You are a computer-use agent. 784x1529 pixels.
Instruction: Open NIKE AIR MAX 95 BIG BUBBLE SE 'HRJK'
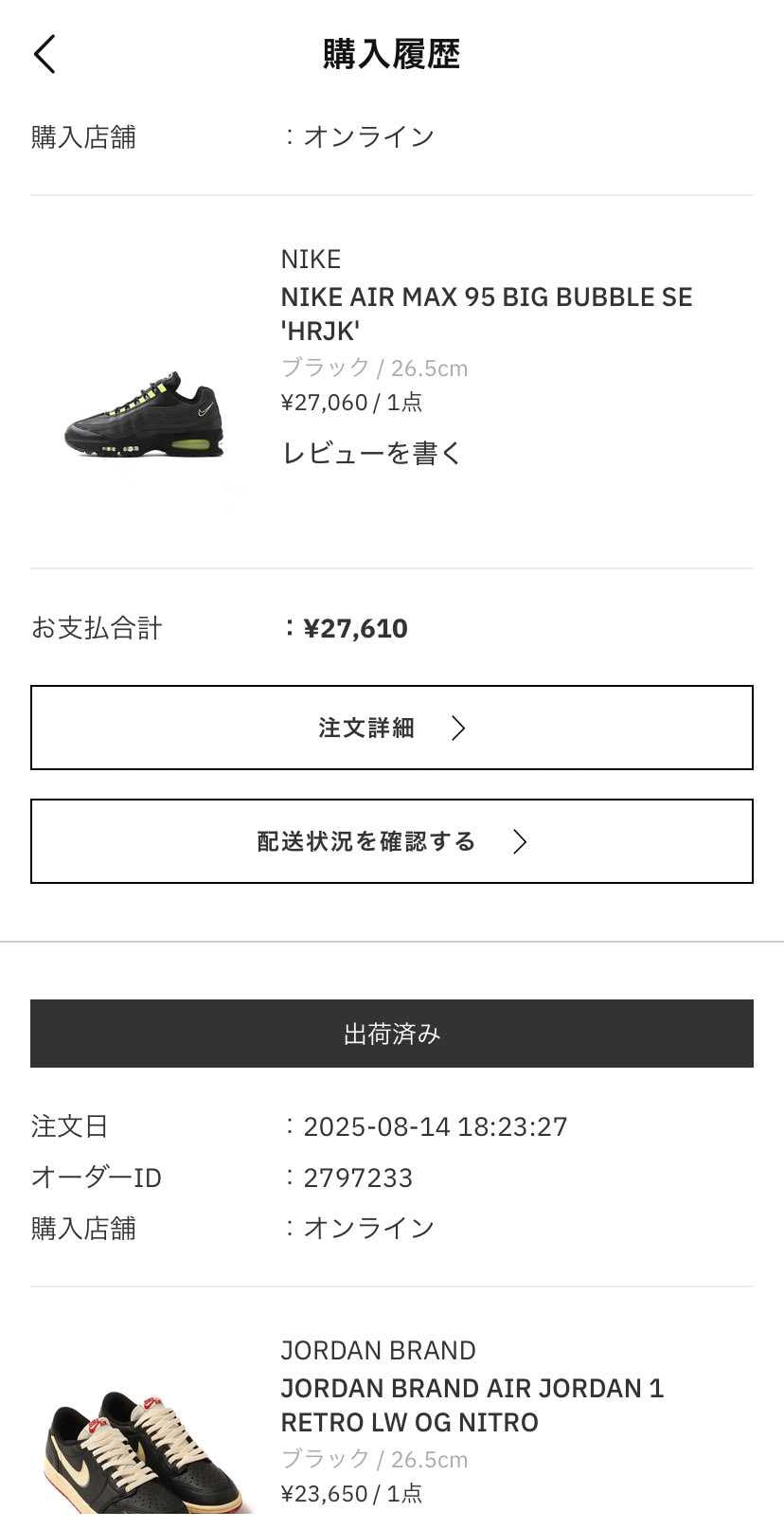(x=487, y=314)
